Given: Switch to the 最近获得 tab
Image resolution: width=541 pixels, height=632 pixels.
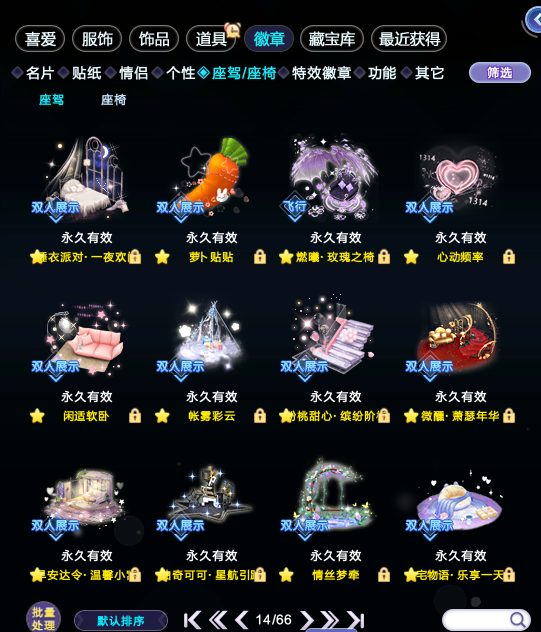Looking at the screenshot, I should tap(409, 39).
